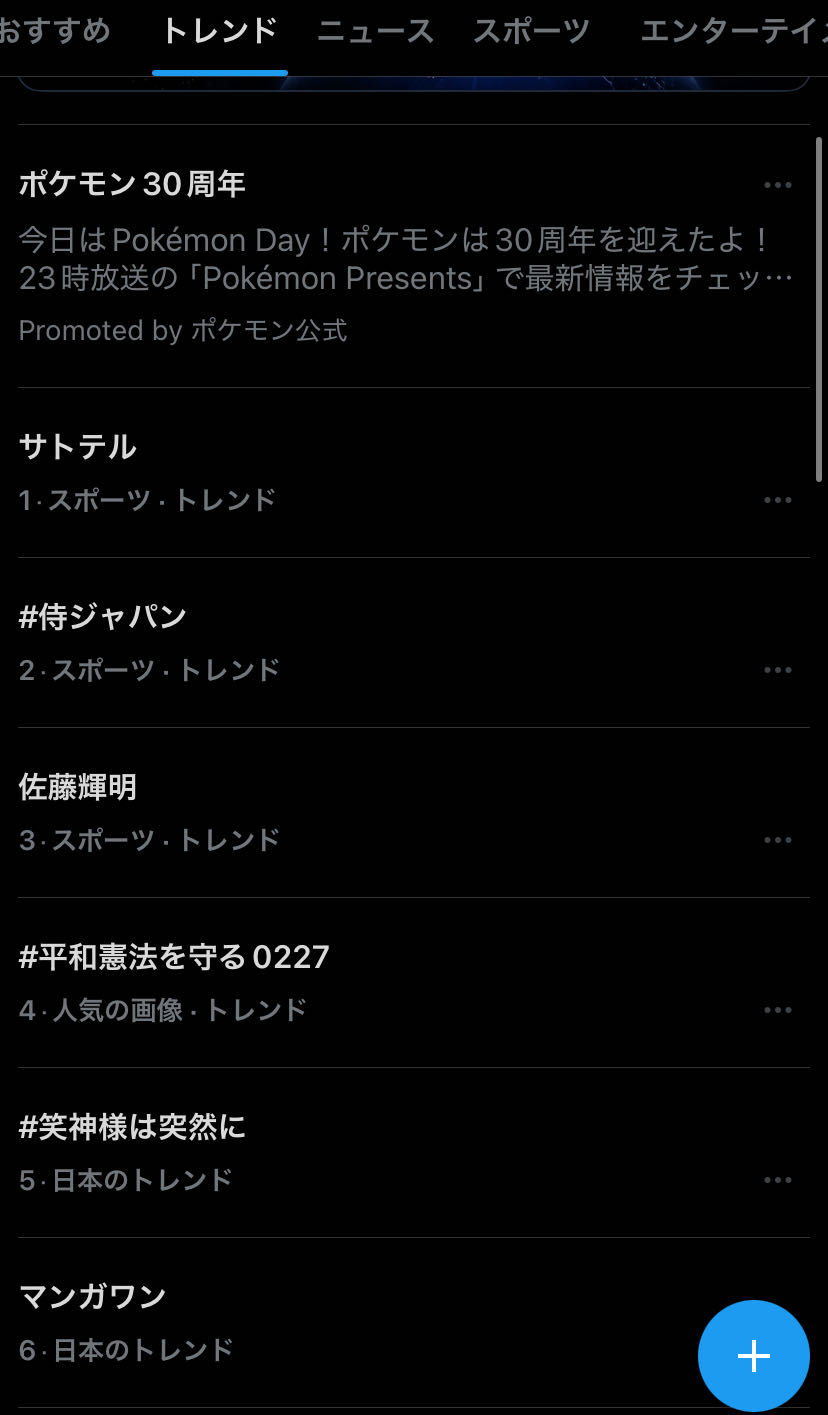
Task: Tap the three-dot menu for #笑神様は突然に
Action: 777,1180
